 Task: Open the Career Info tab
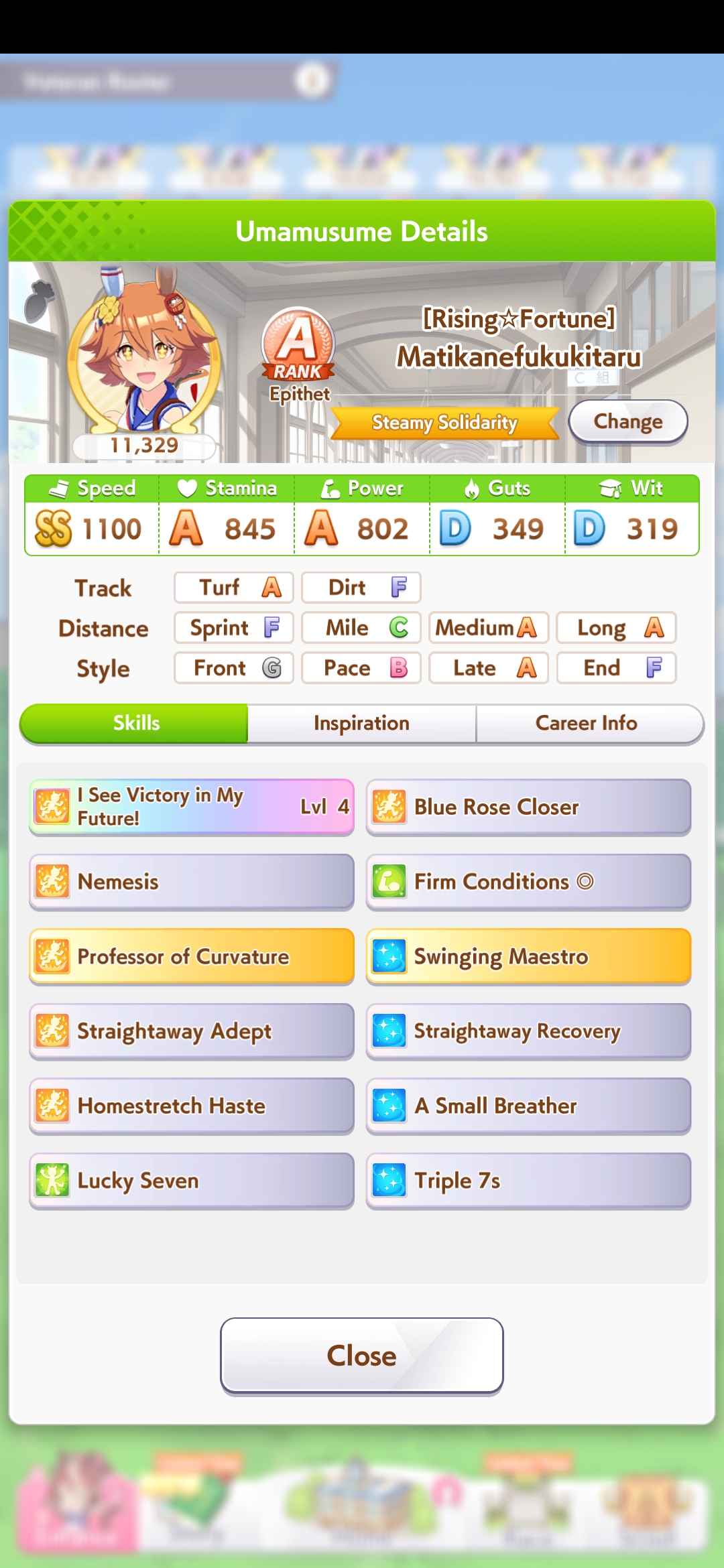pos(586,724)
